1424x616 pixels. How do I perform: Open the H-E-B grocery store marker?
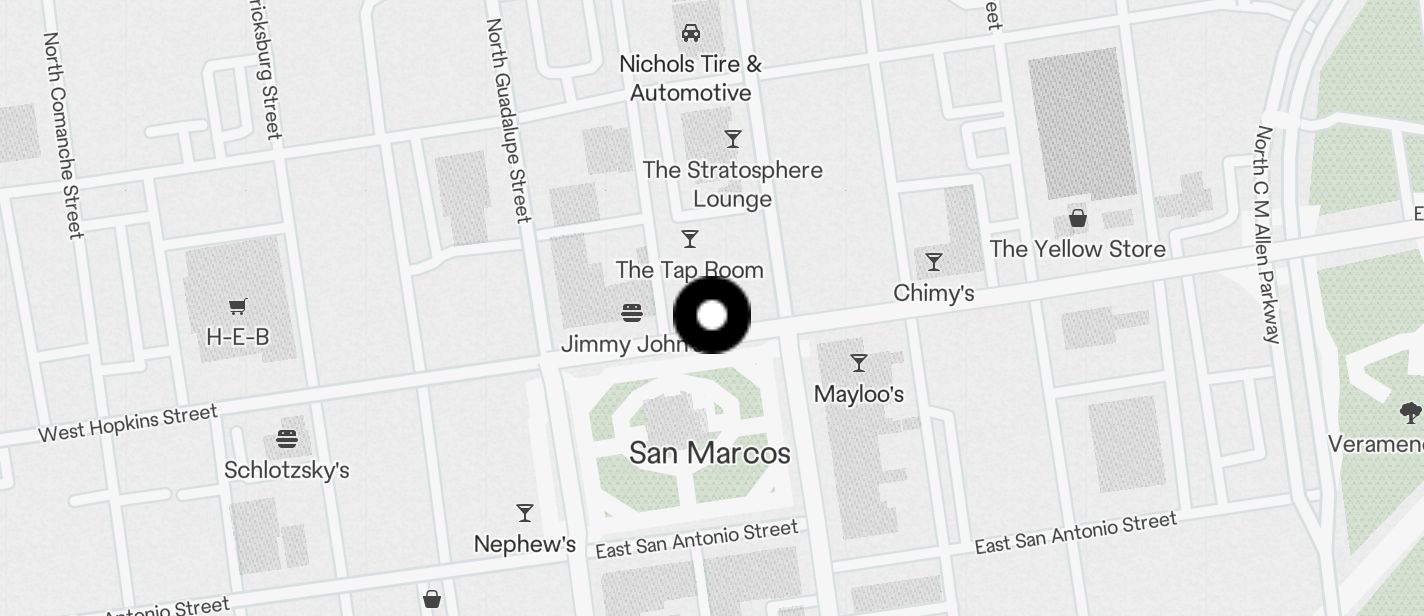(238, 307)
